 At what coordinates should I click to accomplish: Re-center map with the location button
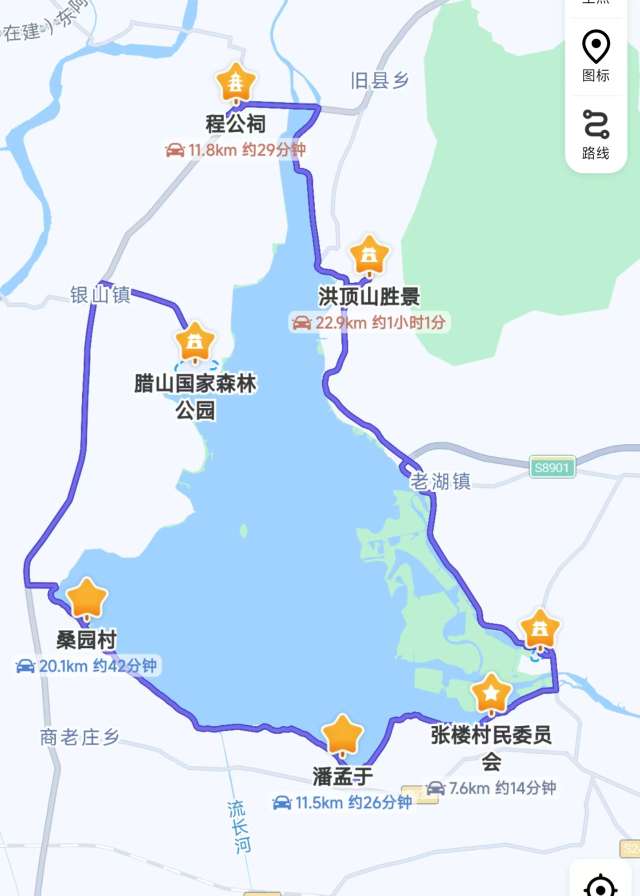pyautogui.click(x=601, y=884)
